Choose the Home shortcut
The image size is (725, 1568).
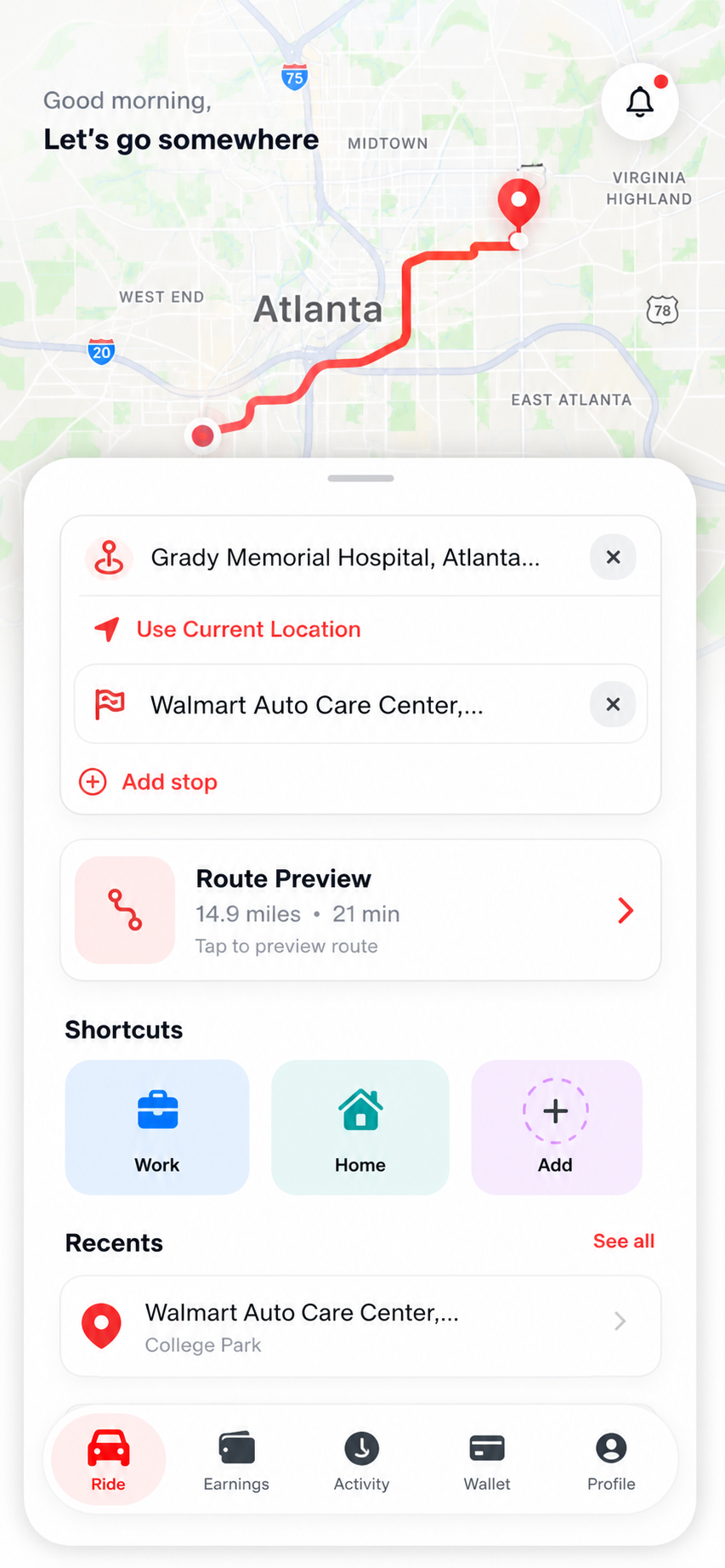[x=360, y=1127]
